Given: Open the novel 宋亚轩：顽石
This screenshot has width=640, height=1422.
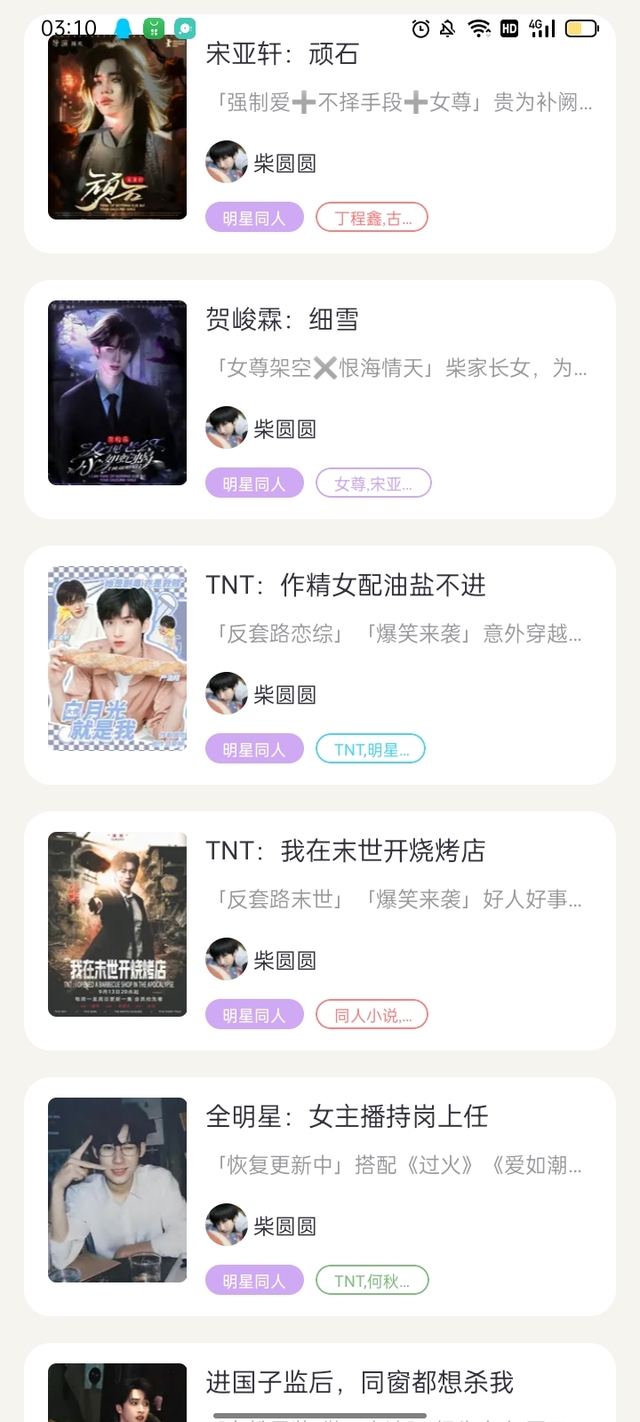Looking at the screenshot, I should tap(320, 133).
